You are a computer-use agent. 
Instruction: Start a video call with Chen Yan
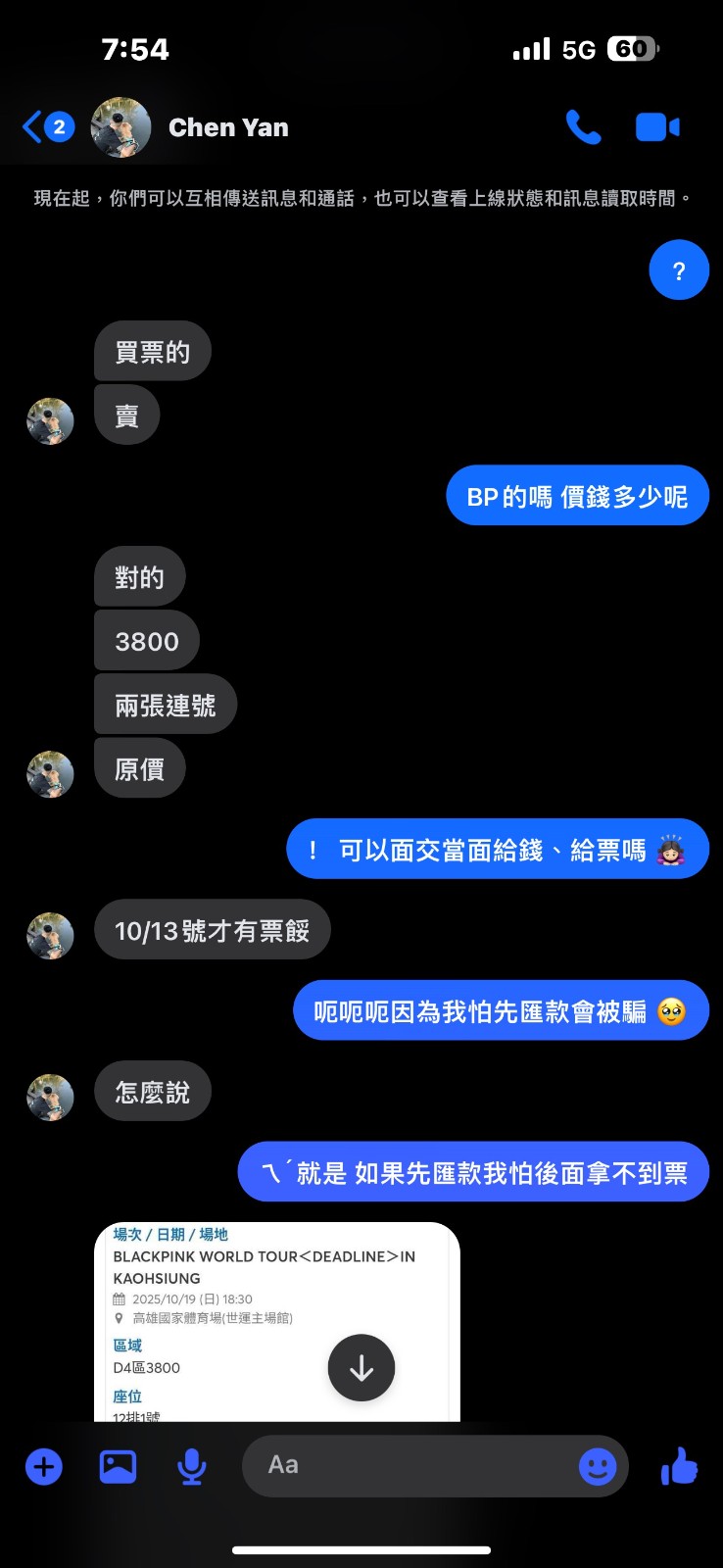[656, 127]
